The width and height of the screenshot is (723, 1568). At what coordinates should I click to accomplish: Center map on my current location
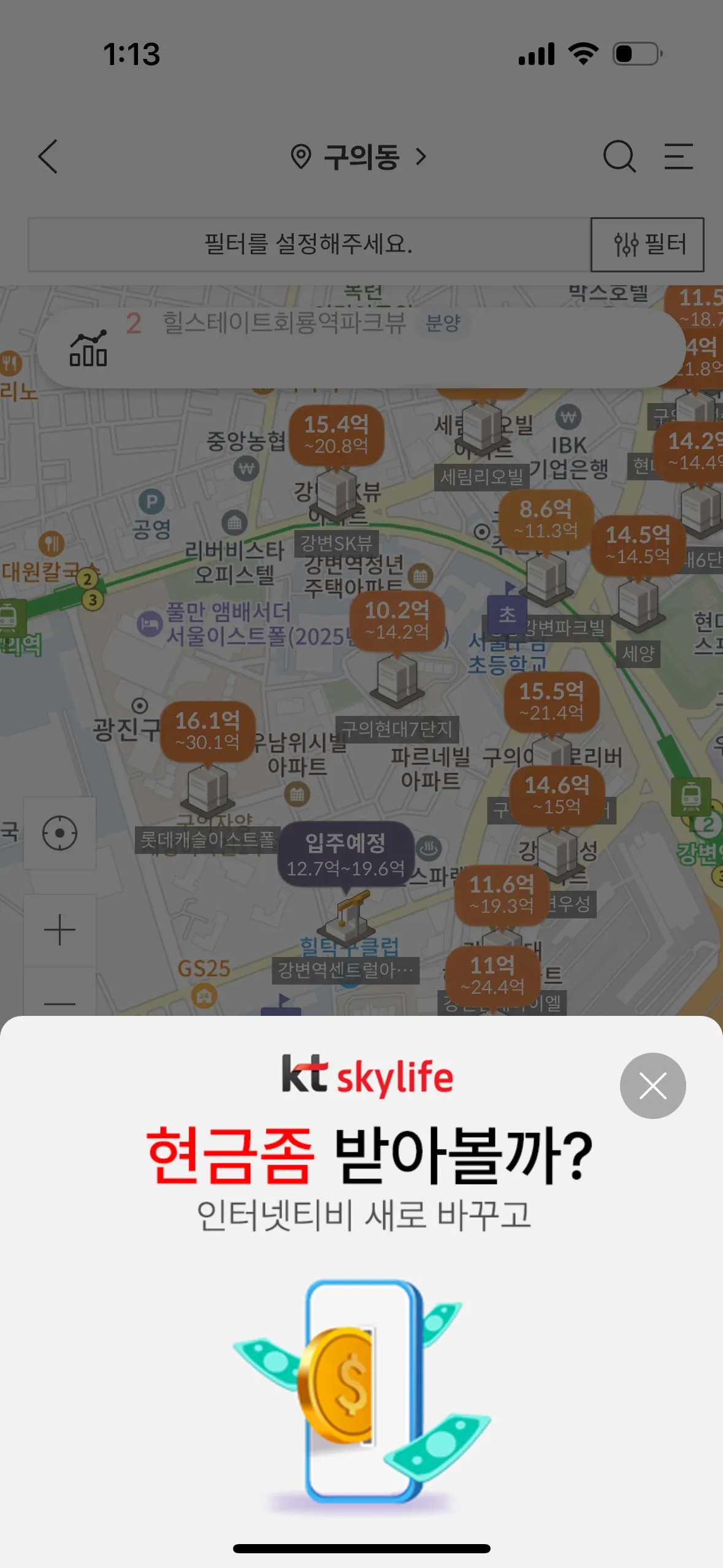point(59,833)
